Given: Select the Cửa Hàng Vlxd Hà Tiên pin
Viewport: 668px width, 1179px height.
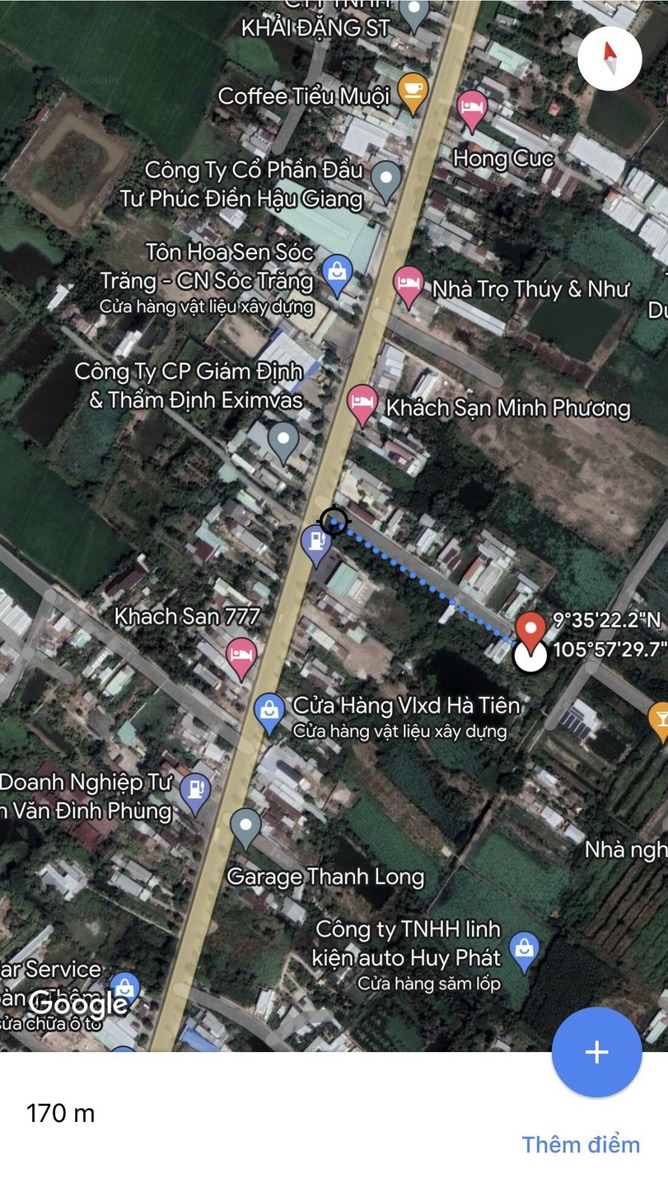Looking at the screenshot, I should [268, 711].
